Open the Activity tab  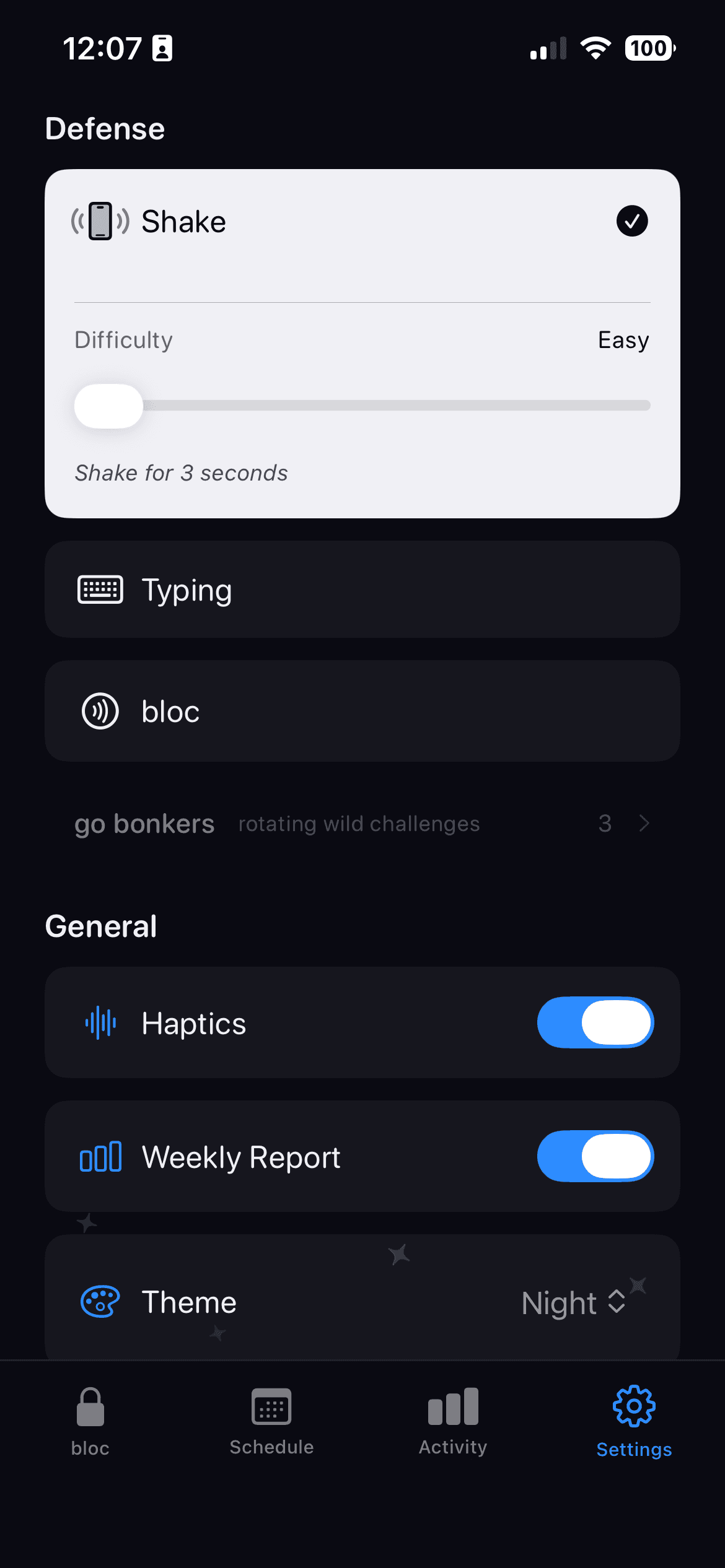click(453, 1421)
